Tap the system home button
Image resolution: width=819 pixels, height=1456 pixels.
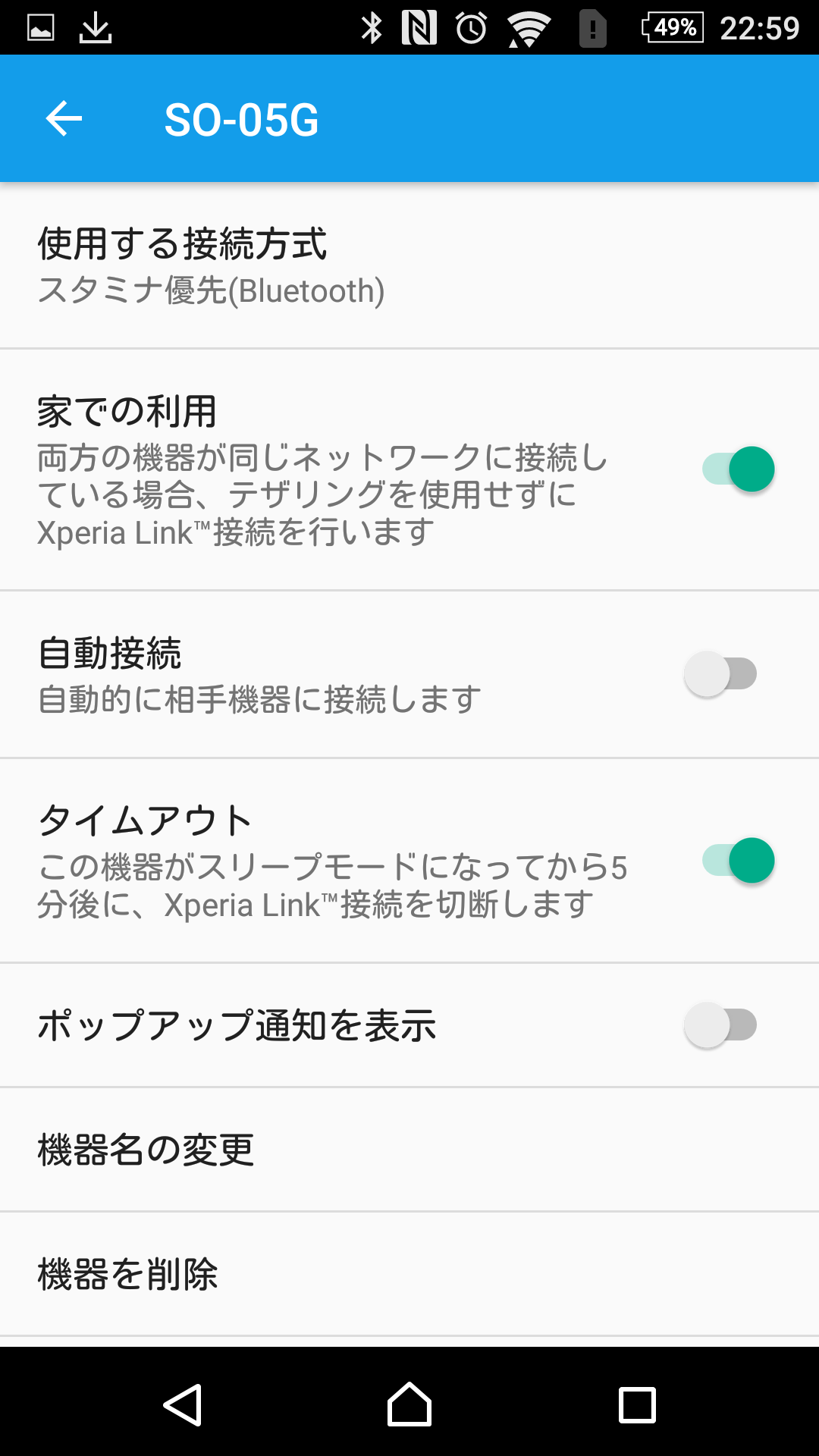(409, 1404)
